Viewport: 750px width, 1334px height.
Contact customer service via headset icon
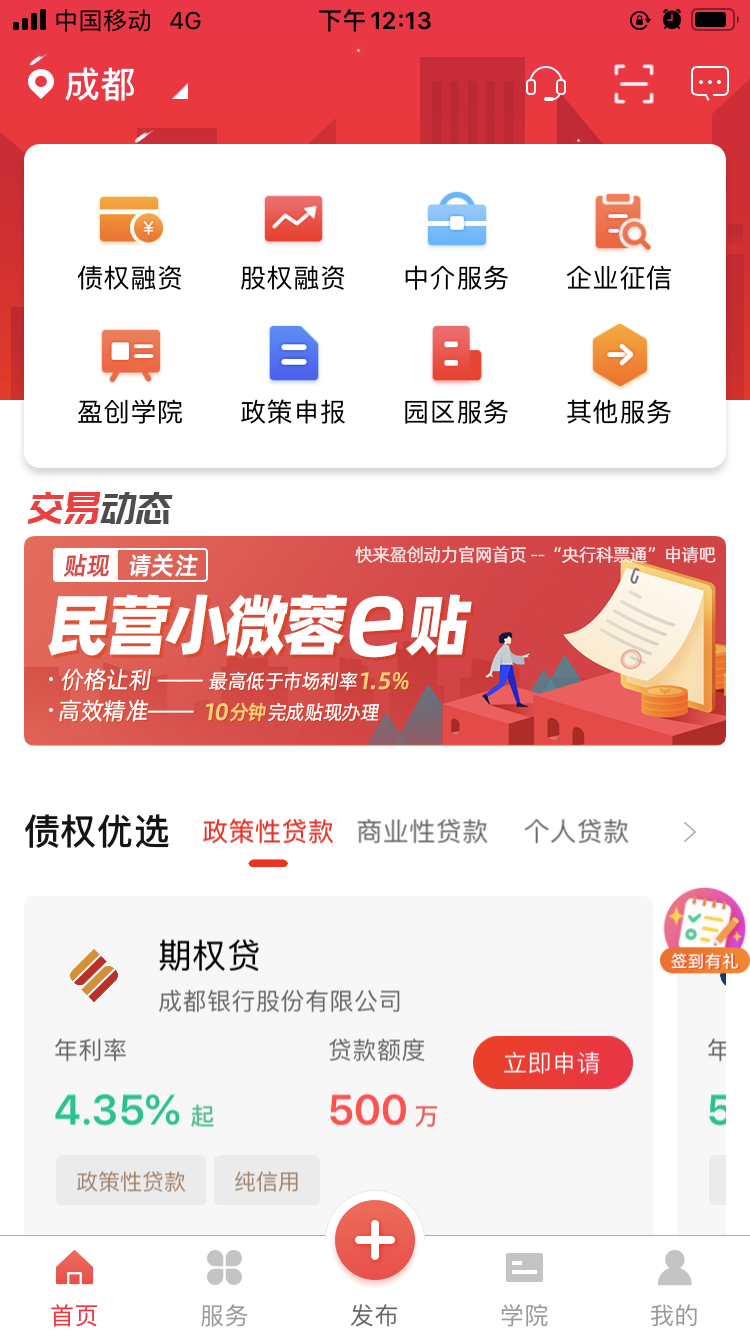pyautogui.click(x=545, y=84)
